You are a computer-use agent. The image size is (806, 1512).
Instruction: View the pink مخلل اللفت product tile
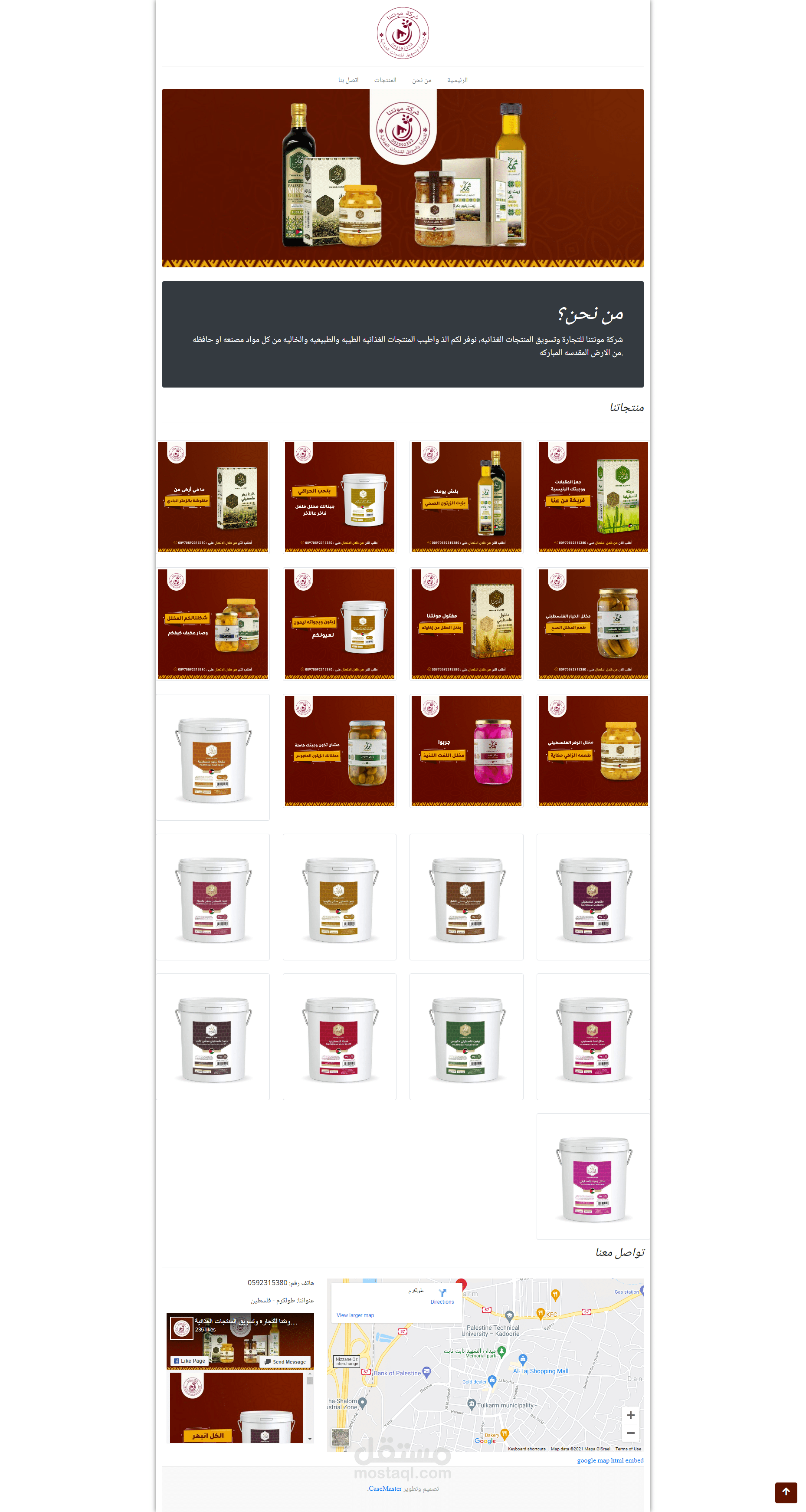(x=466, y=751)
